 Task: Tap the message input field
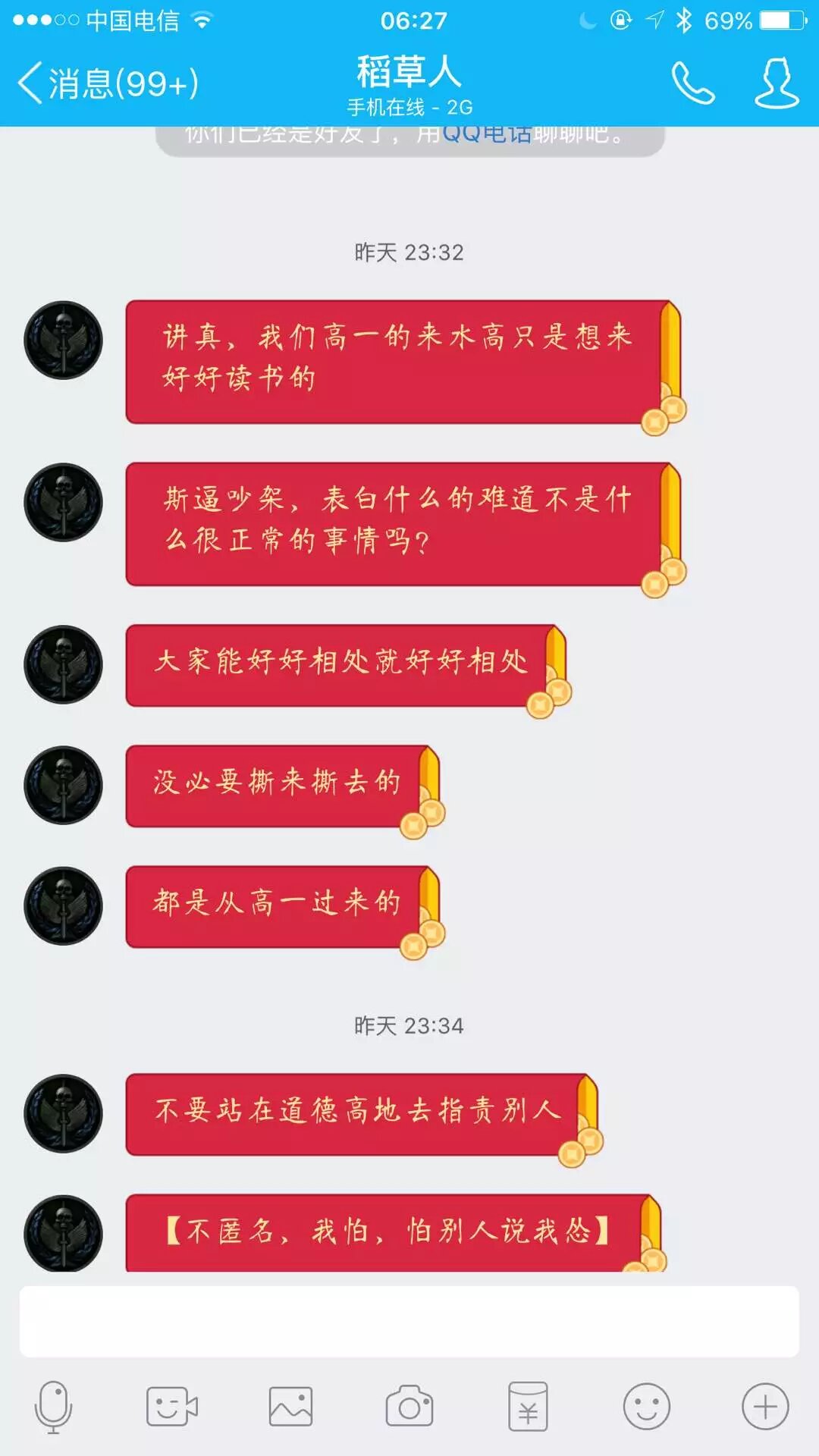pyautogui.click(x=409, y=1321)
